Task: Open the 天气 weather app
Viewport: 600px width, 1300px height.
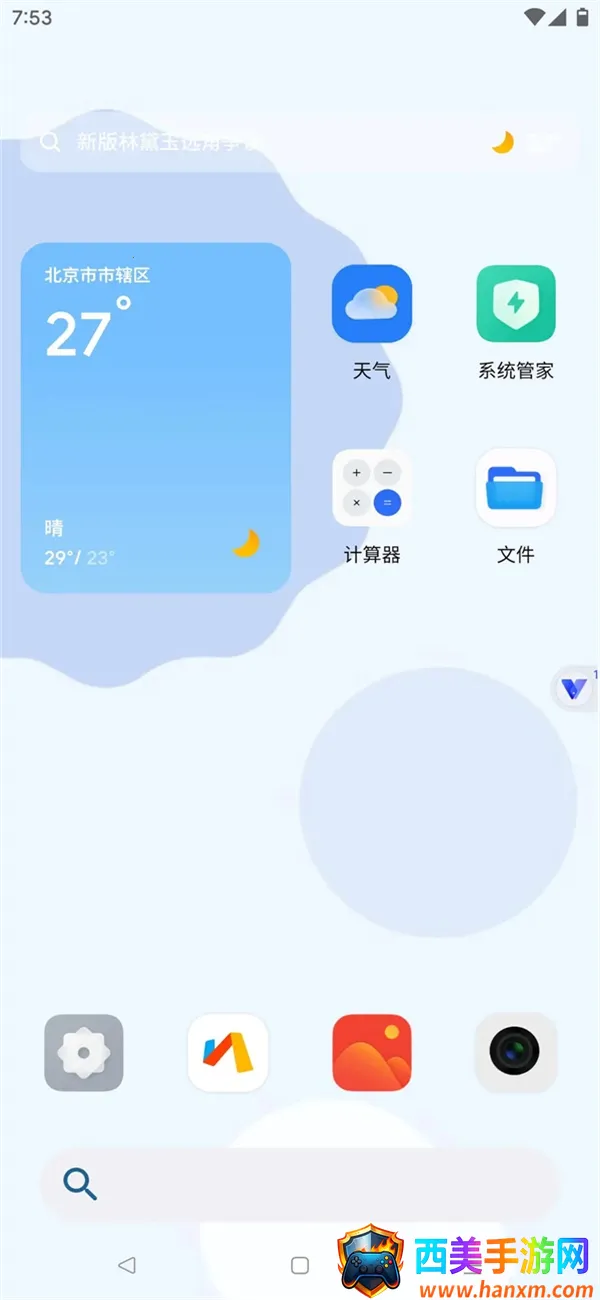Action: click(x=371, y=304)
